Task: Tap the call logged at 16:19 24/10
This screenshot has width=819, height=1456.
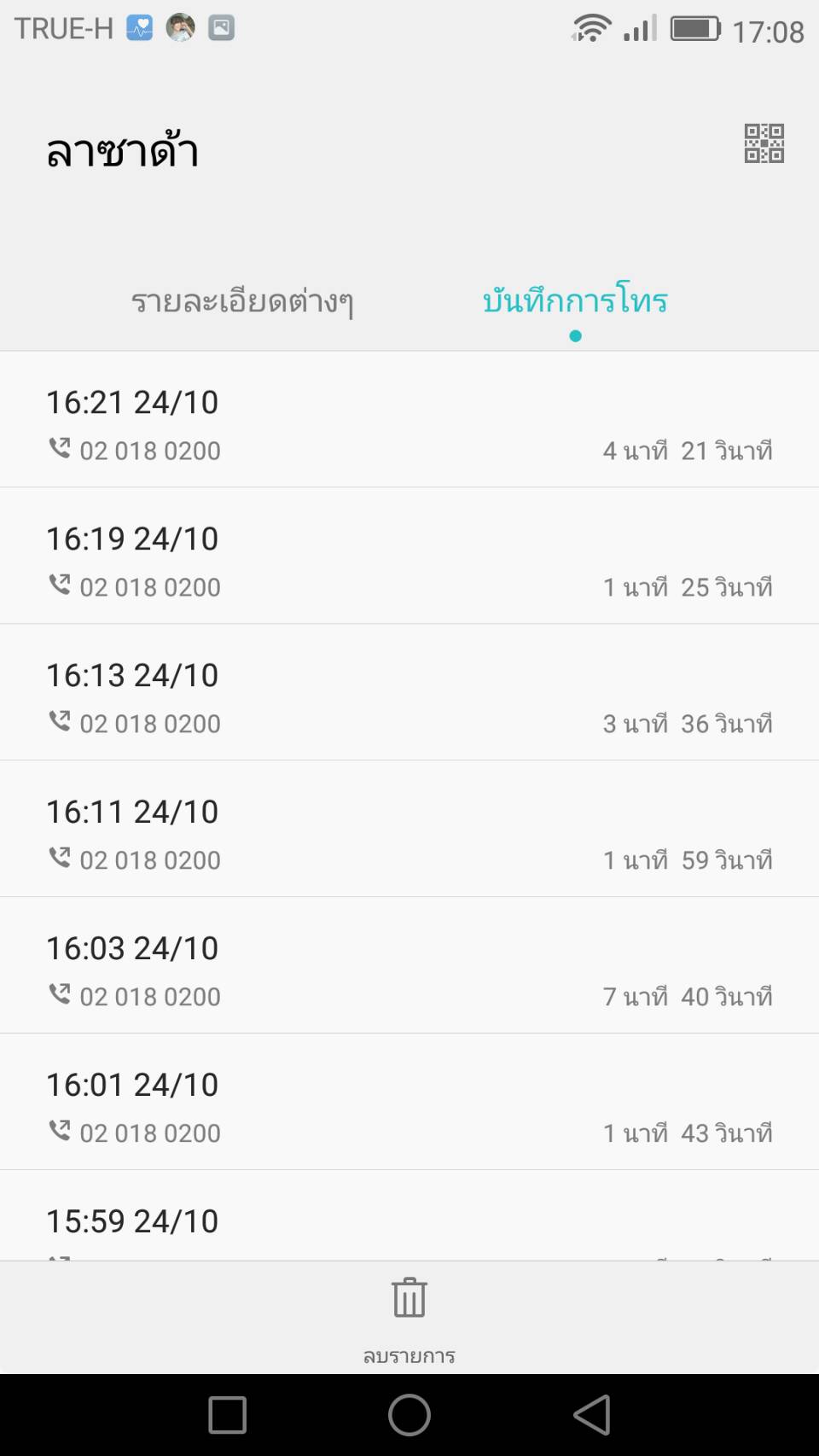Action: (x=409, y=556)
